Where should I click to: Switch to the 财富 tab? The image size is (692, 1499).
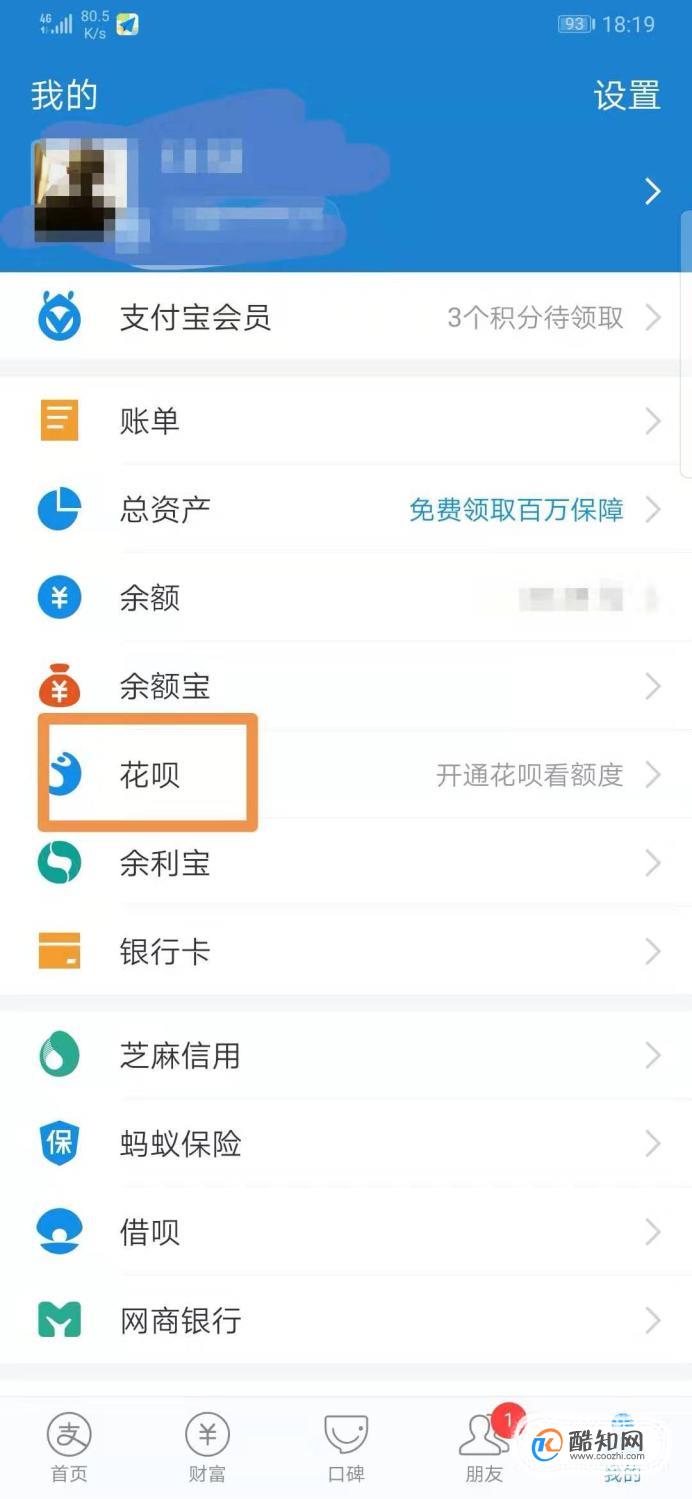[x=207, y=1447]
